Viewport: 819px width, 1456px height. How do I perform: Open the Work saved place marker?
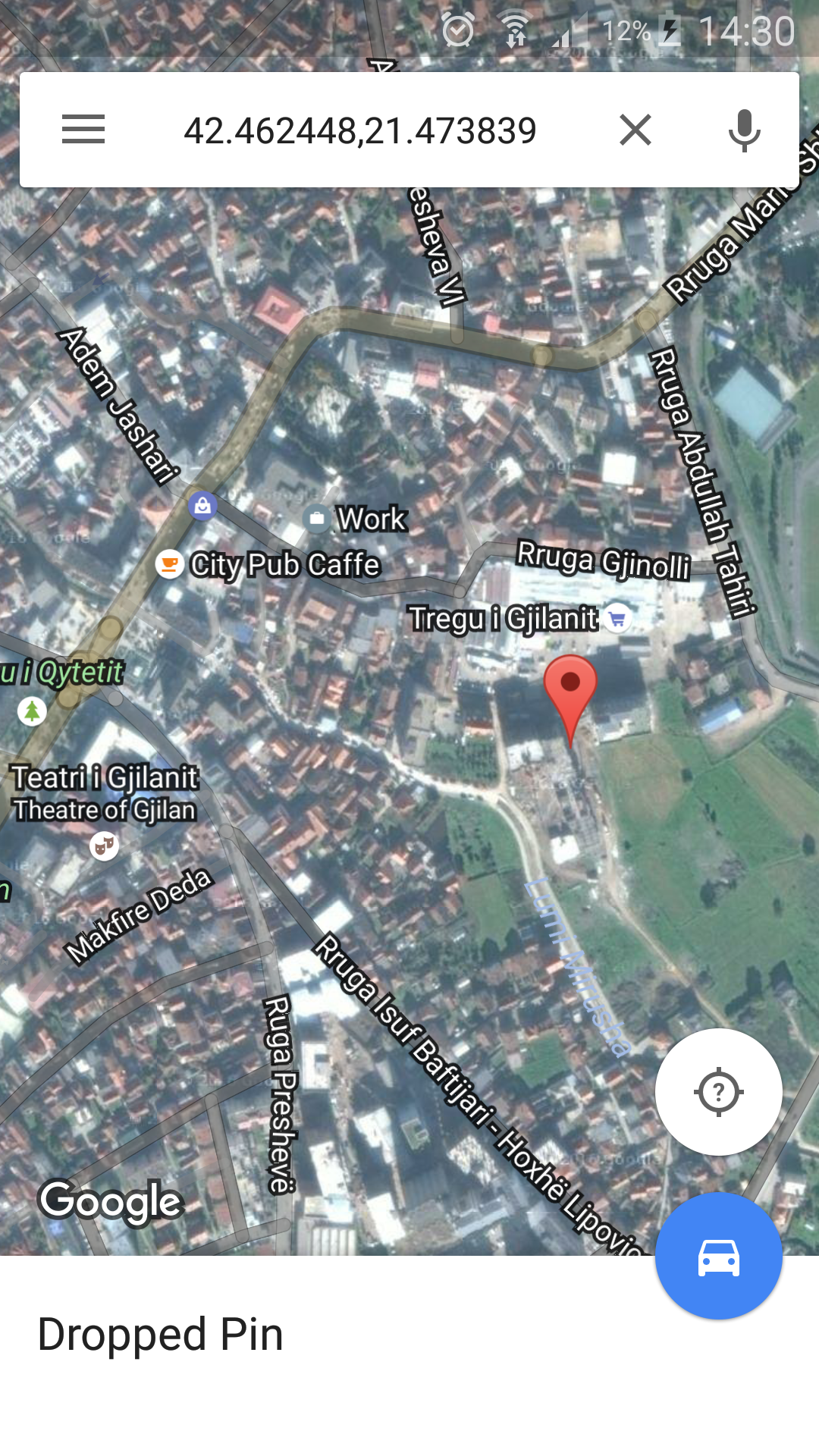click(317, 519)
